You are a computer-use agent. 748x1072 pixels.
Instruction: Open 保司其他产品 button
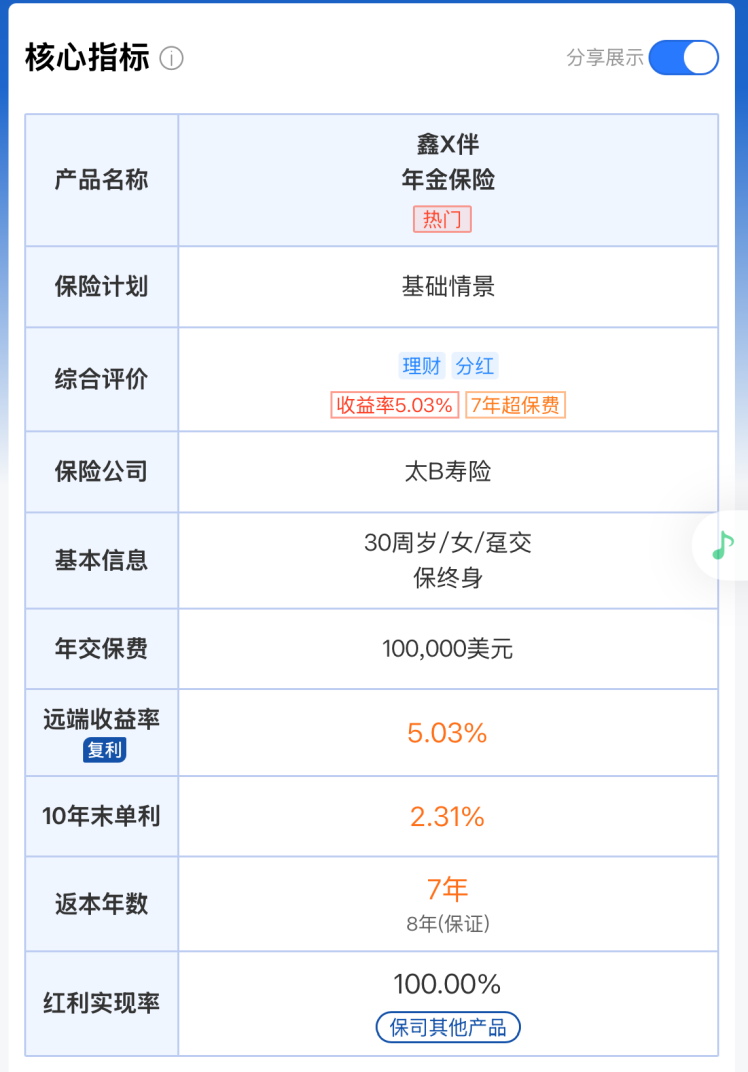point(448,1027)
